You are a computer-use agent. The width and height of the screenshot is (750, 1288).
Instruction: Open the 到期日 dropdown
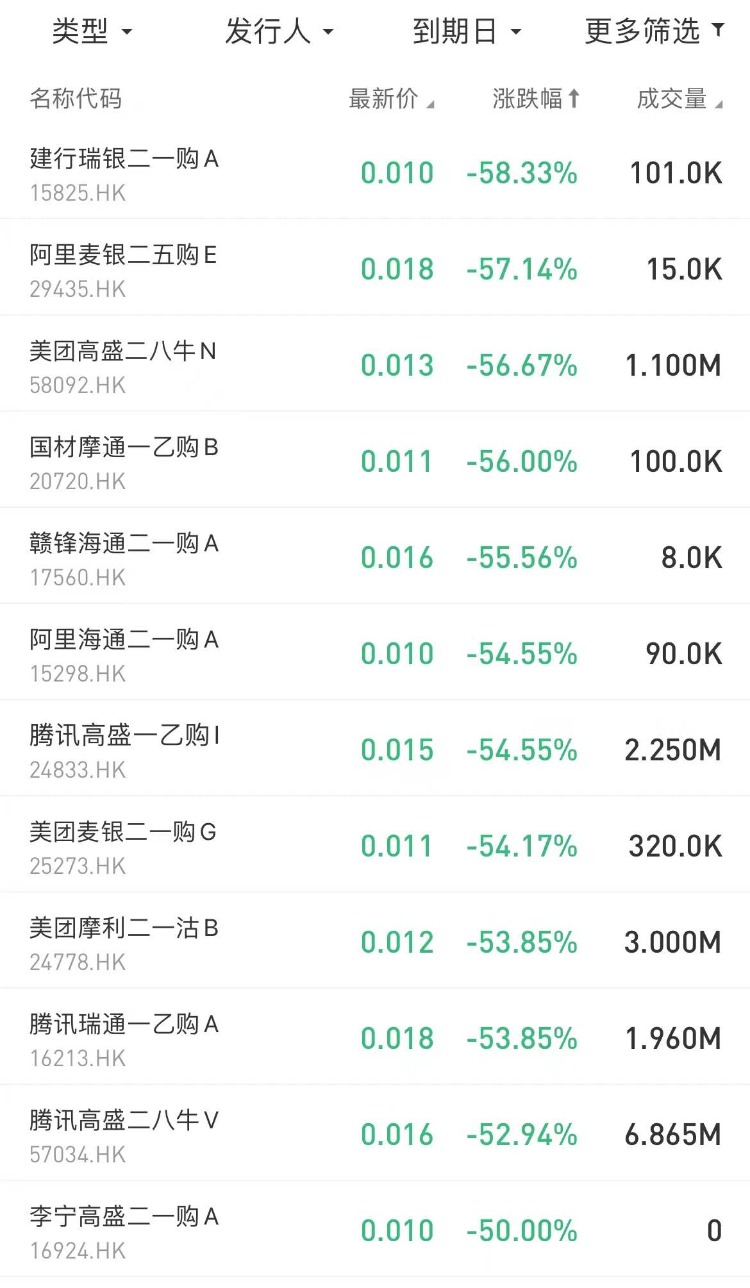point(467,32)
